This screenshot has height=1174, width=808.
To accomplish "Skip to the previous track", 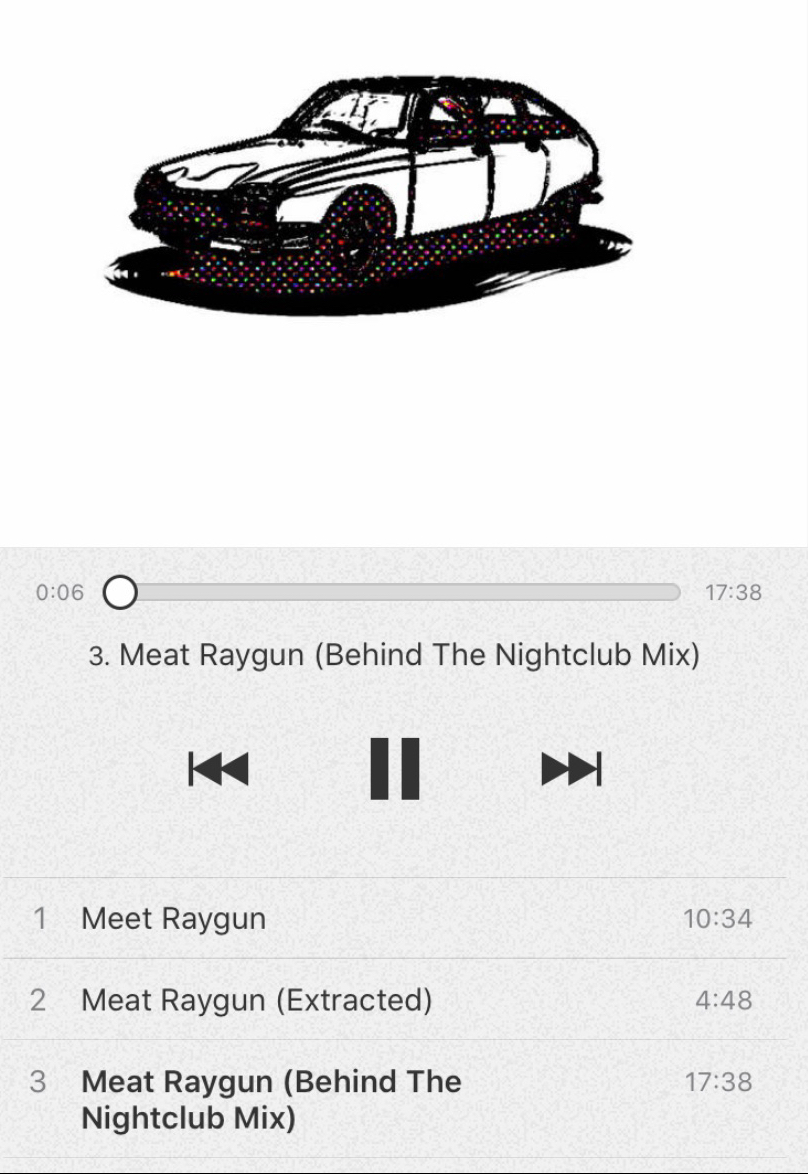I will pyautogui.click(x=218, y=769).
